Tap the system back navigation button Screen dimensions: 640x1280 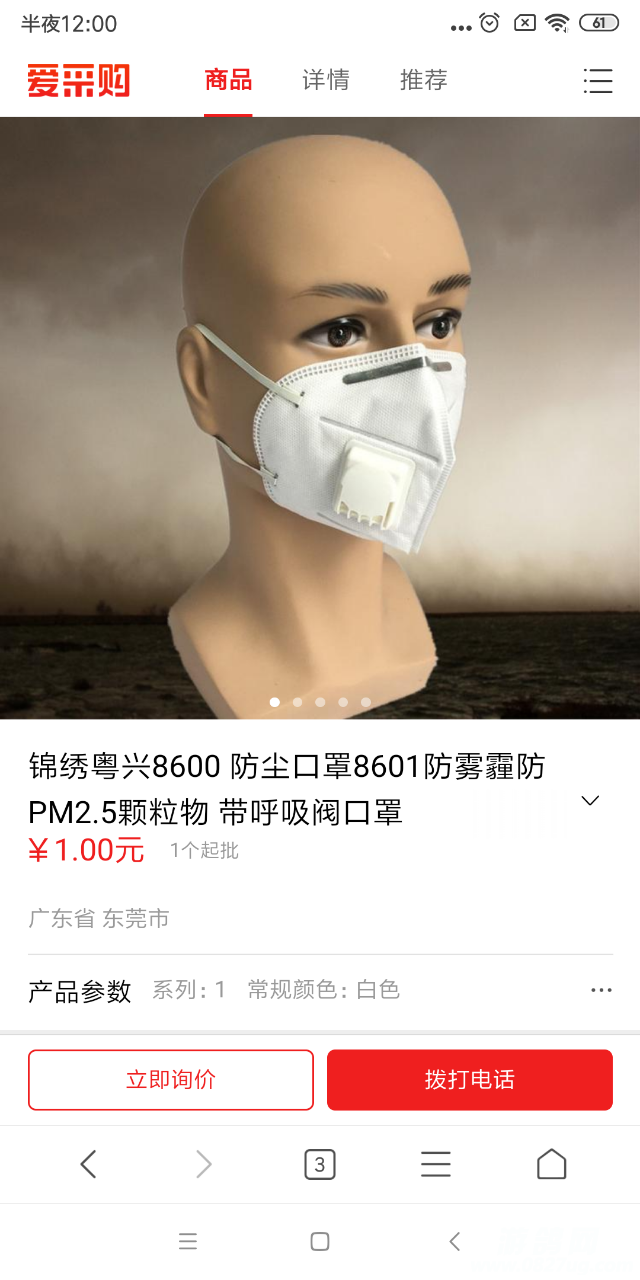point(454,1242)
